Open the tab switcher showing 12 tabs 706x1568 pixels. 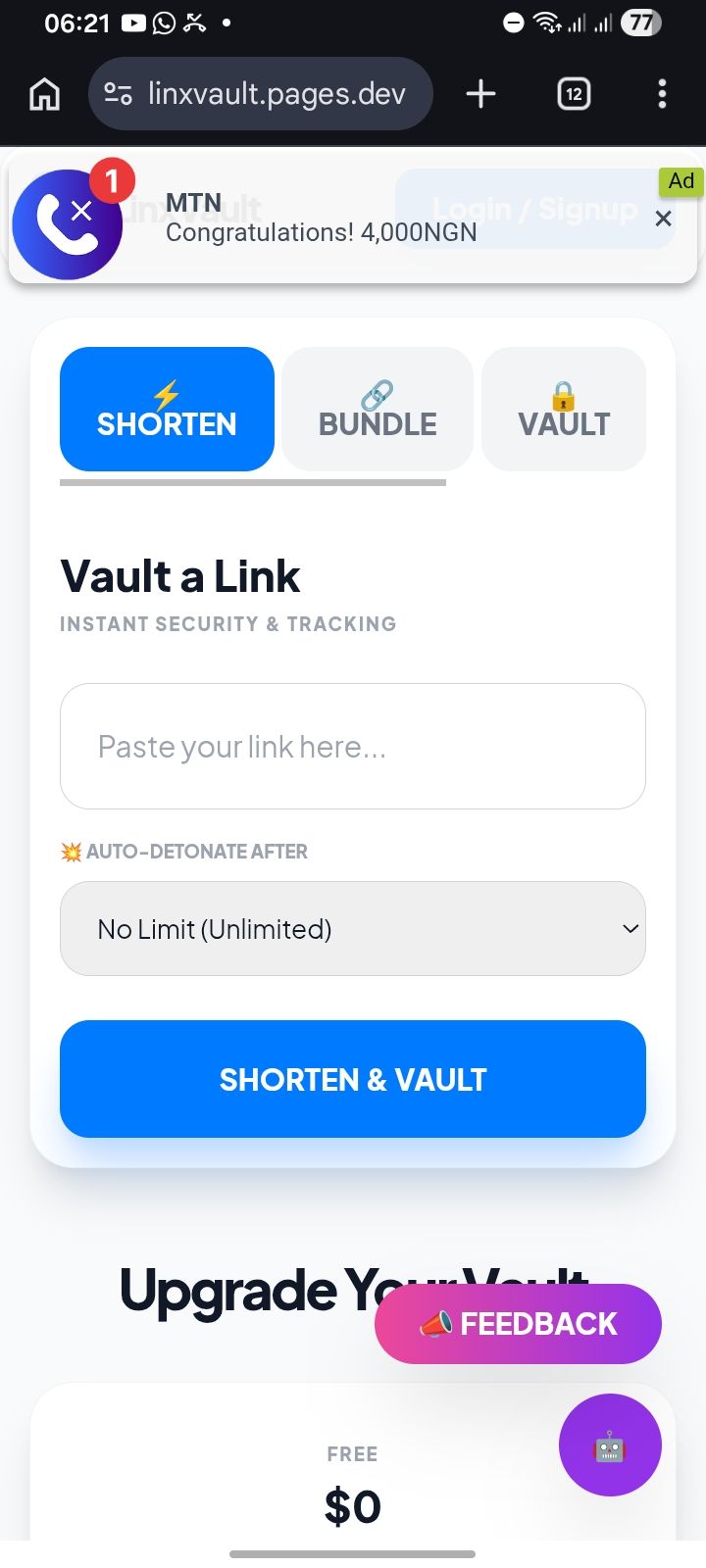574,94
